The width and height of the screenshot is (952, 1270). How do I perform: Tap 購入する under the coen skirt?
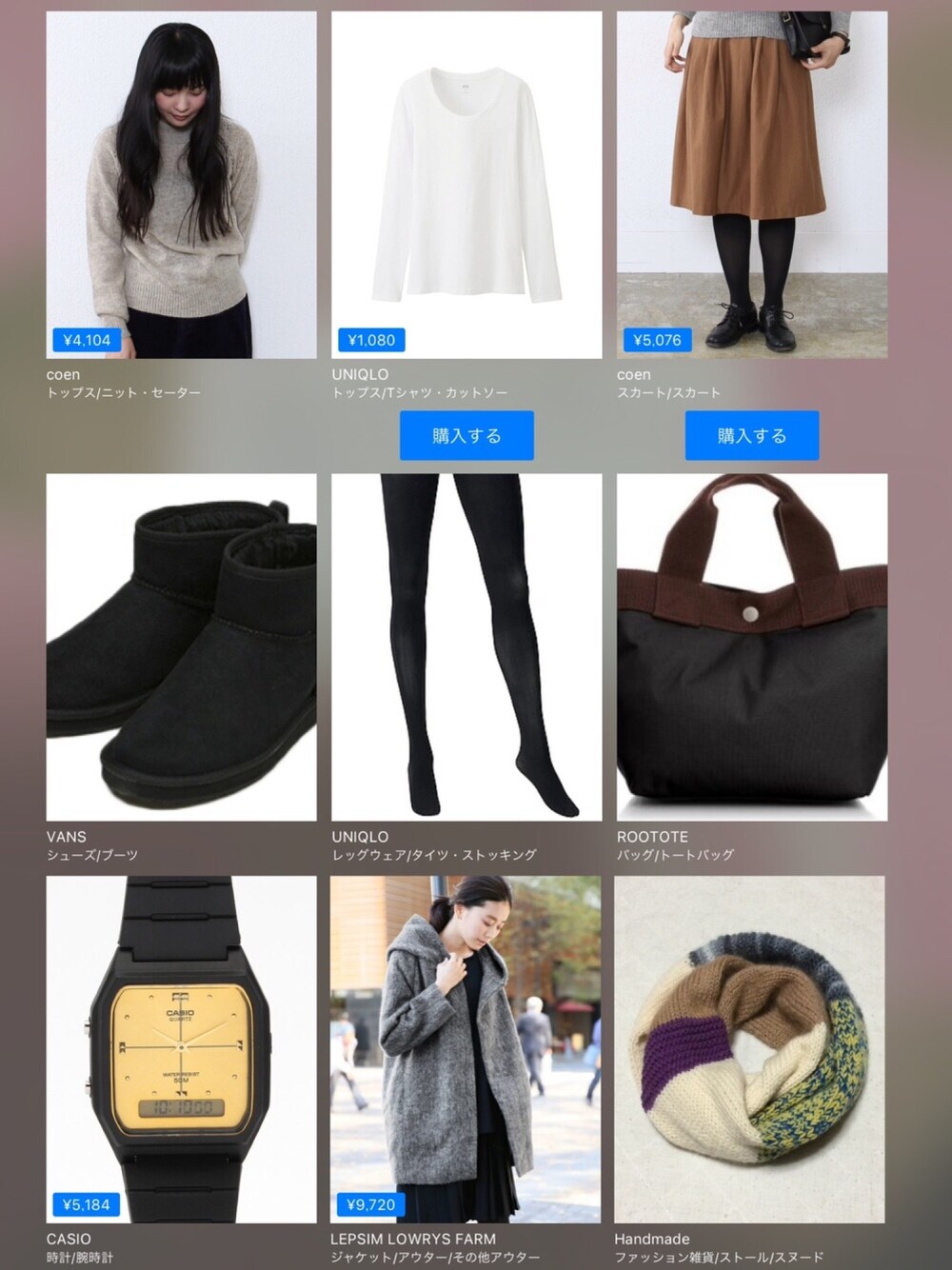click(x=751, y=436)
